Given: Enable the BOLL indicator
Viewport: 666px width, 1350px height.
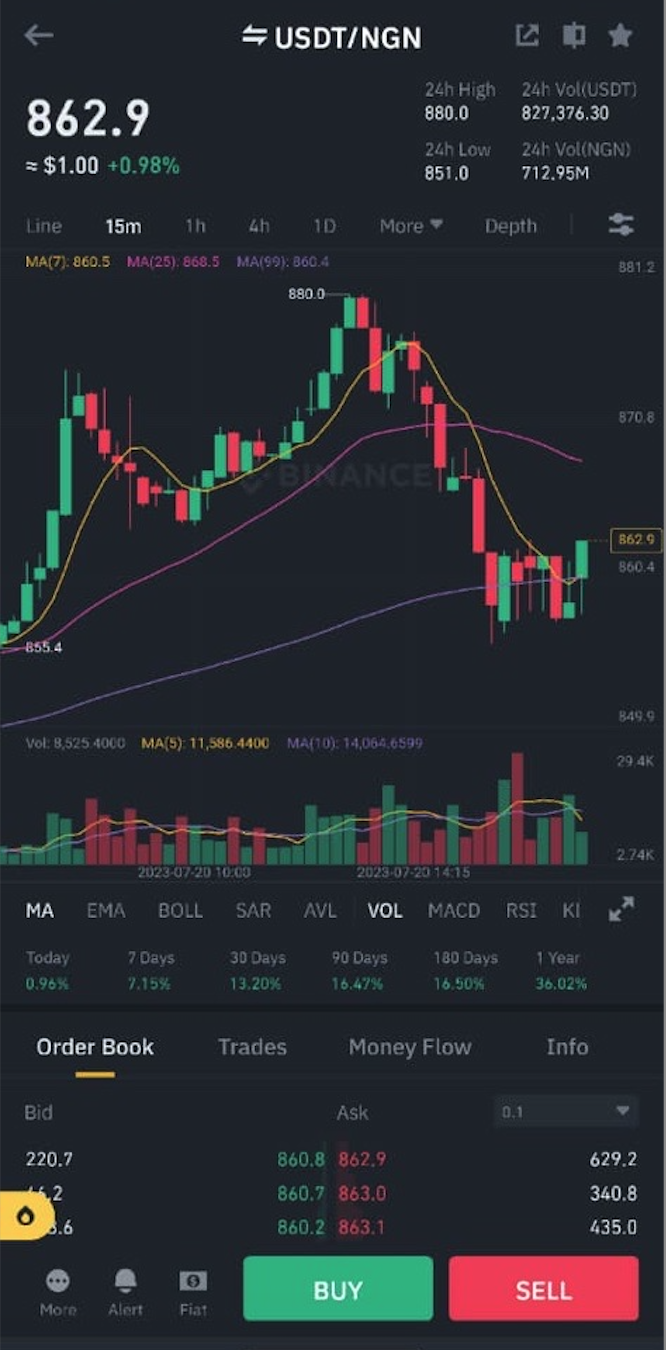Looking at the screenshot, I should click(180, 911).
